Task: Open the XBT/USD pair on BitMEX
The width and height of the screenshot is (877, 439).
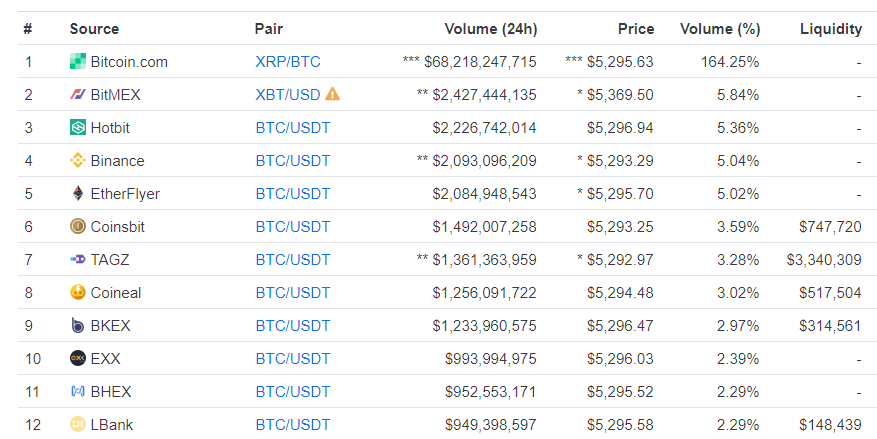Action: click(x=288, y=95)
